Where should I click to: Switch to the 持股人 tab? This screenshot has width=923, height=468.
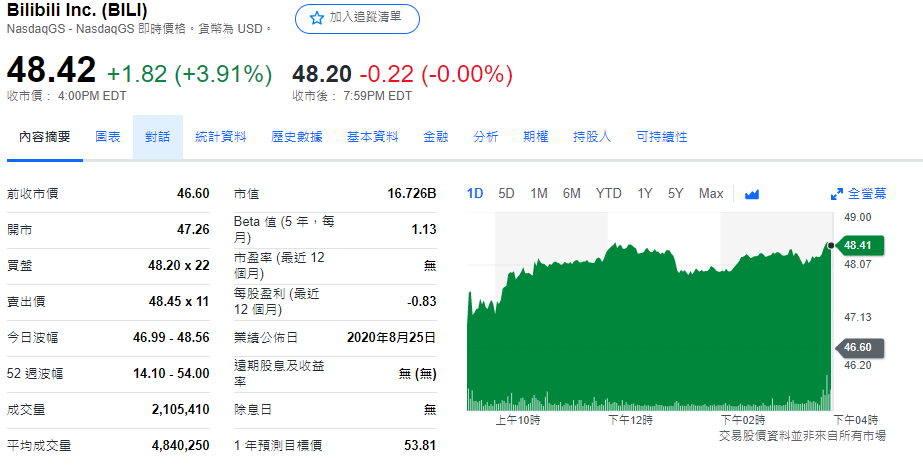click(592, 137)
